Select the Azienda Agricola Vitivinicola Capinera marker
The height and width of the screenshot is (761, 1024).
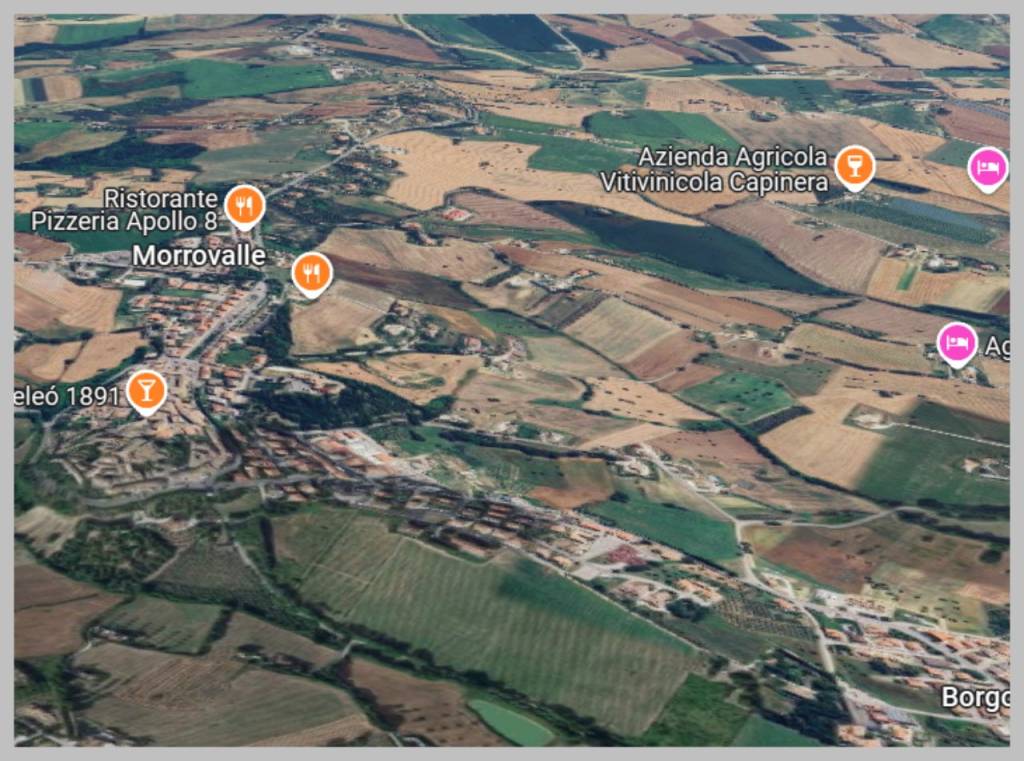(854, 165)
